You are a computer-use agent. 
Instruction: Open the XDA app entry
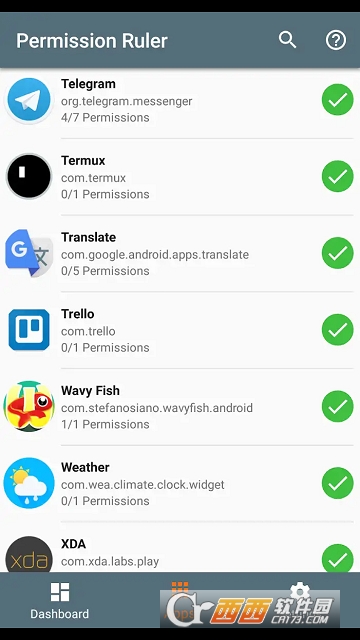point(180,548)
